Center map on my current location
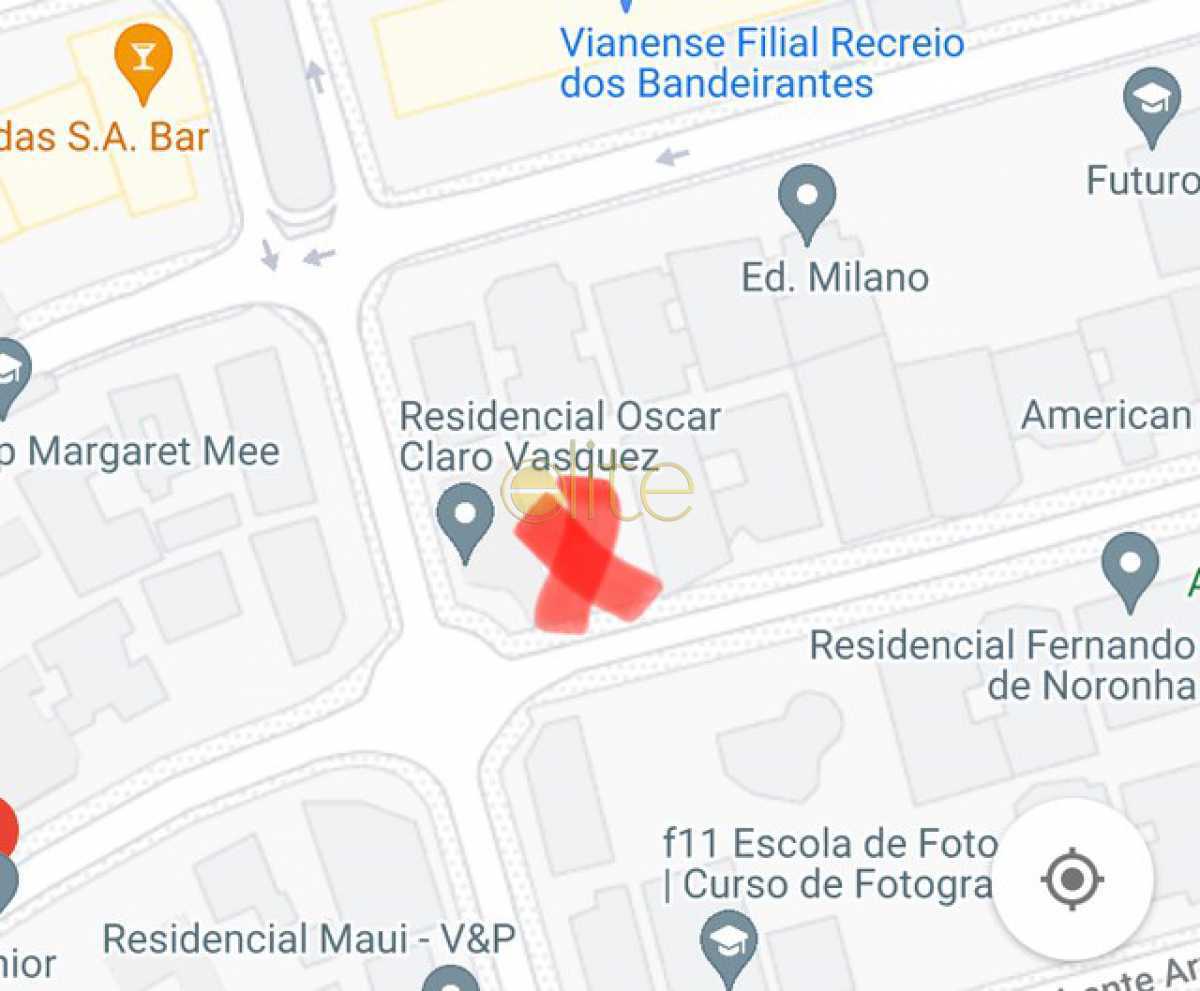1200x991 pixels. click(1072, 879)
